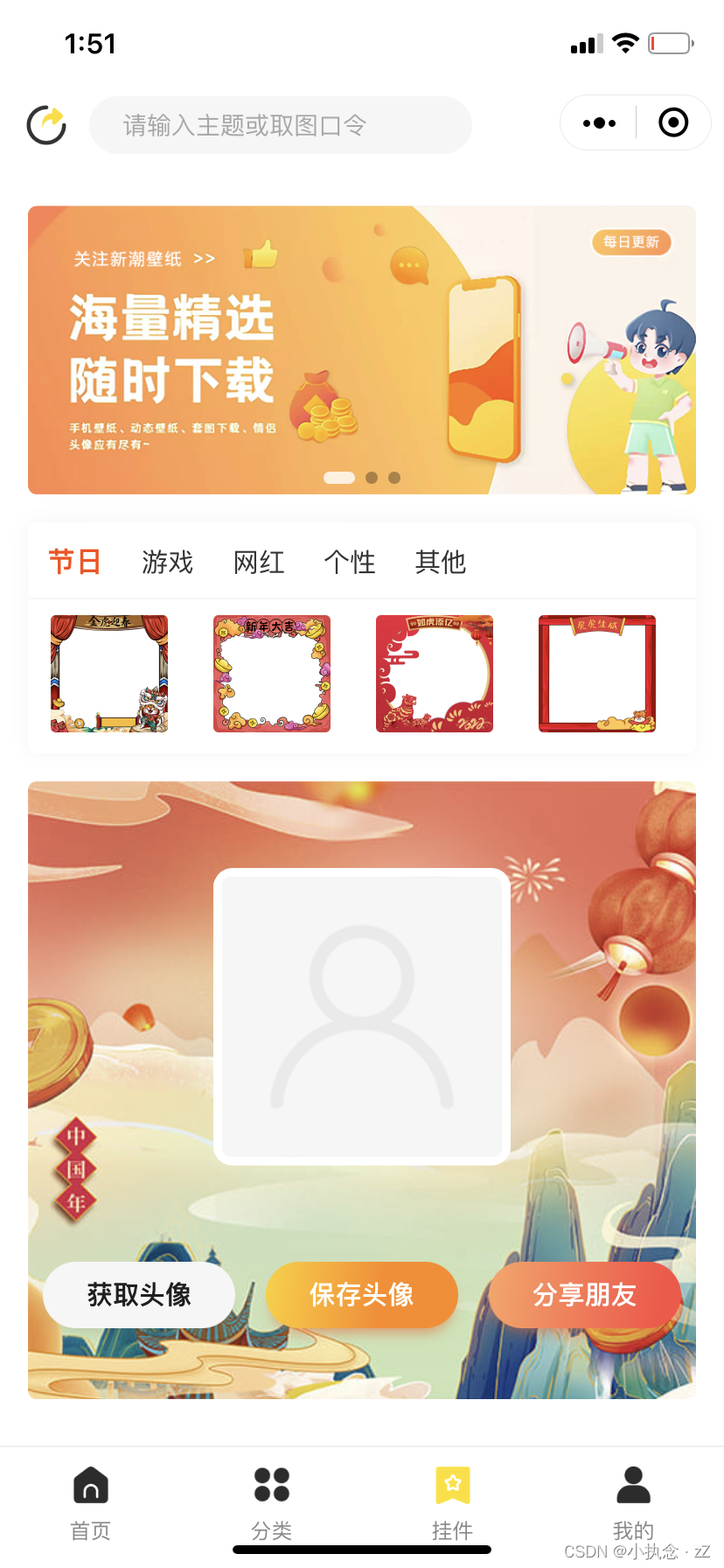Tap the share arrow icon

tap(46, 124)
